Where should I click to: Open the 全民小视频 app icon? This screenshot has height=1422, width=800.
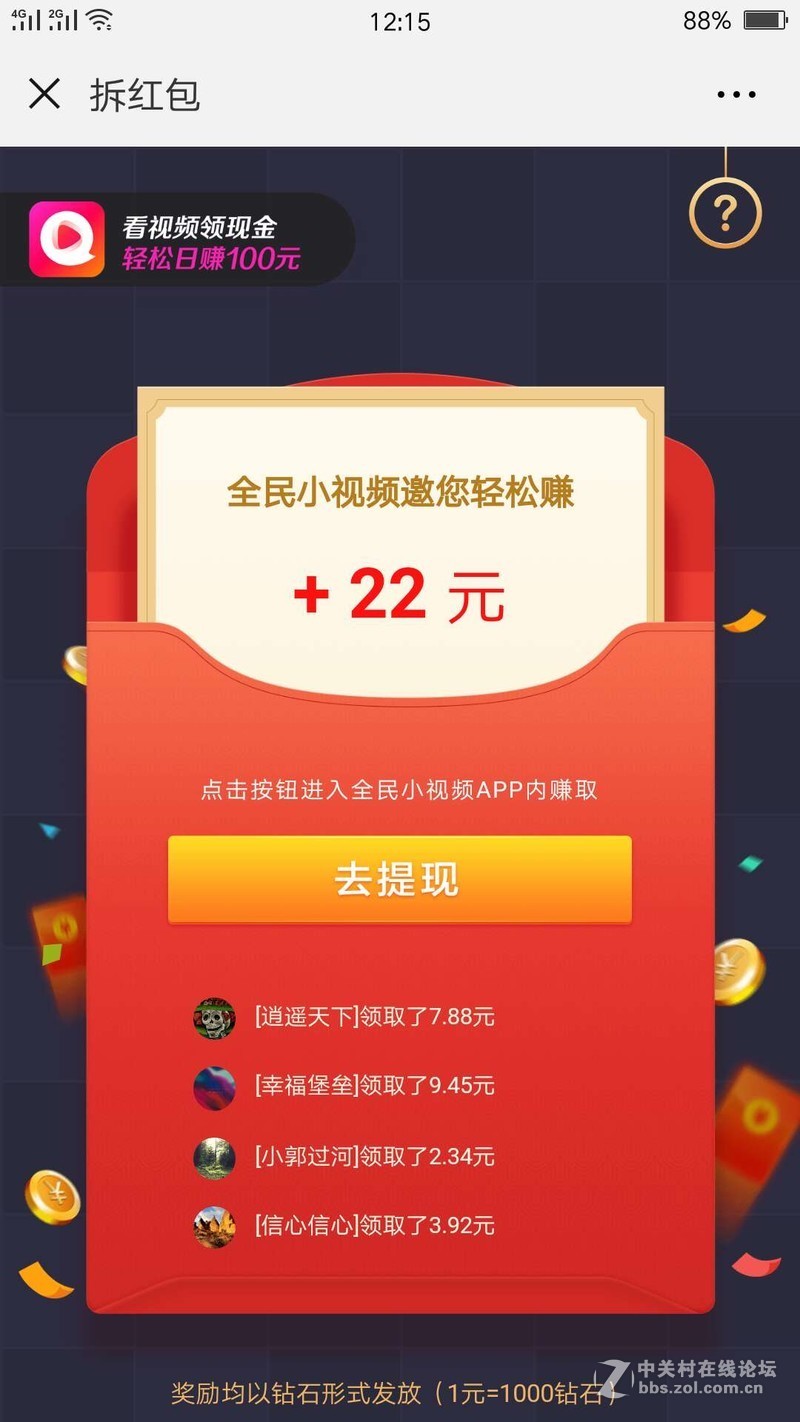(x=66, y=237)
